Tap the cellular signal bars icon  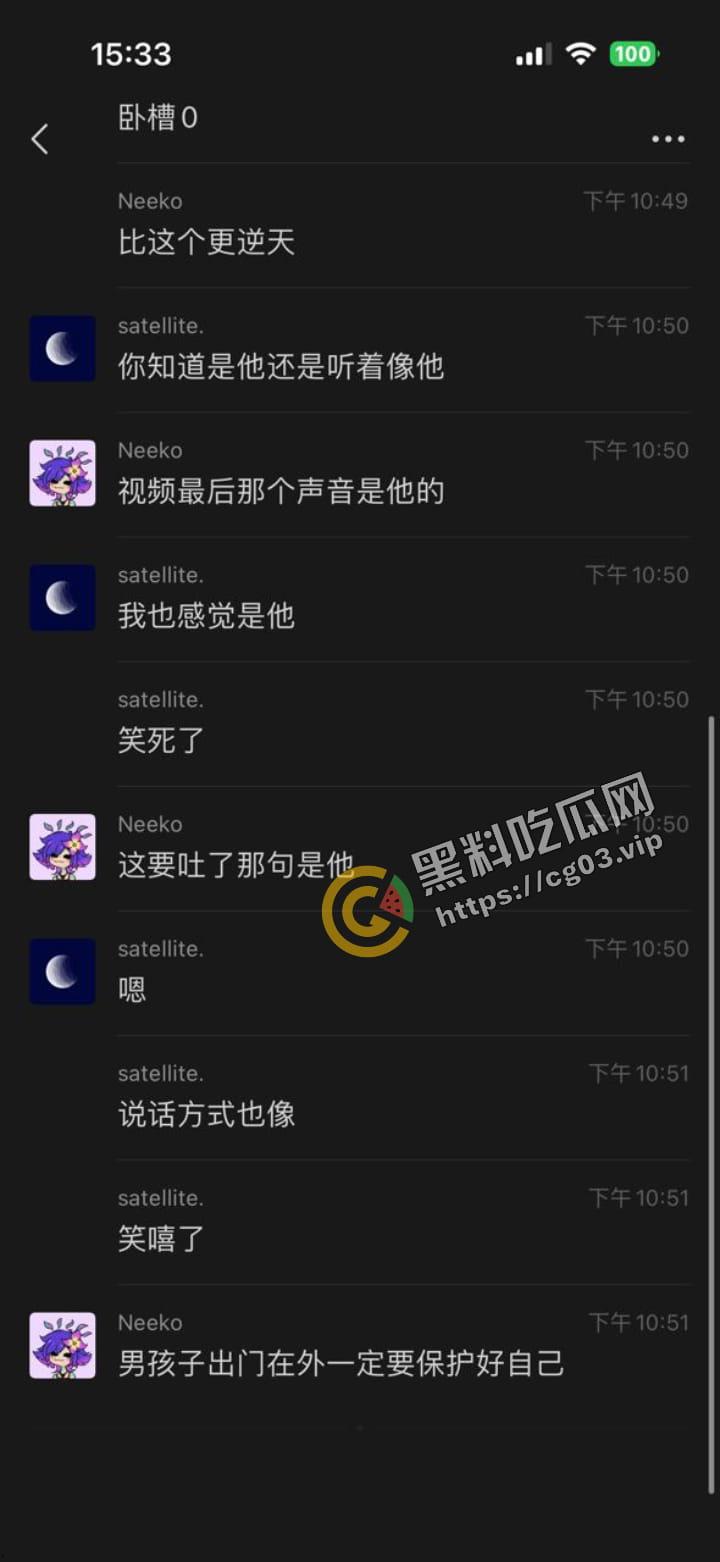click(x=531, y=54)
